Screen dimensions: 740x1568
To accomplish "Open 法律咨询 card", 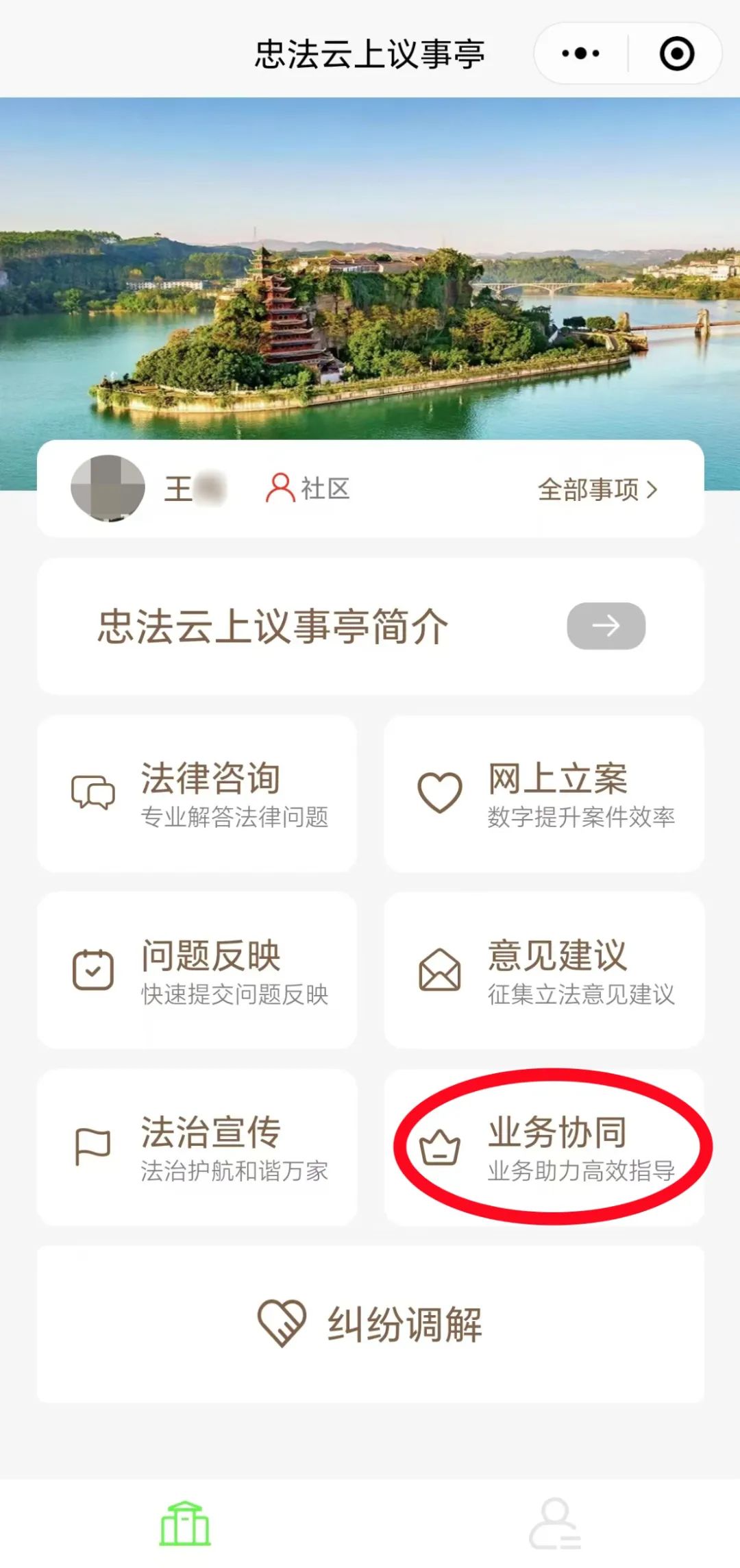I will (197, 794).
